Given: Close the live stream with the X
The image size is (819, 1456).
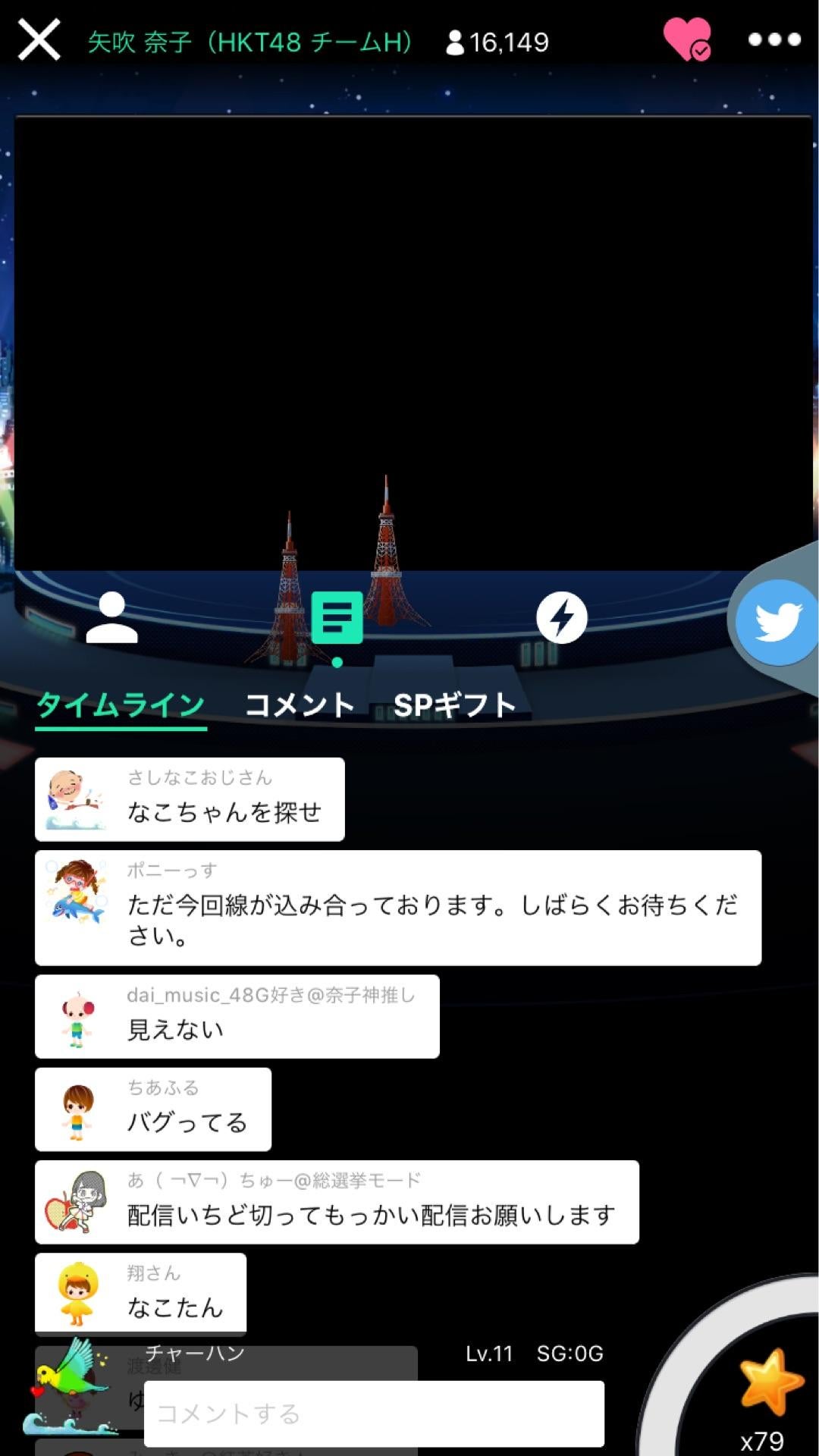Looking at the screenshot, I should click(x=38, y=38).
